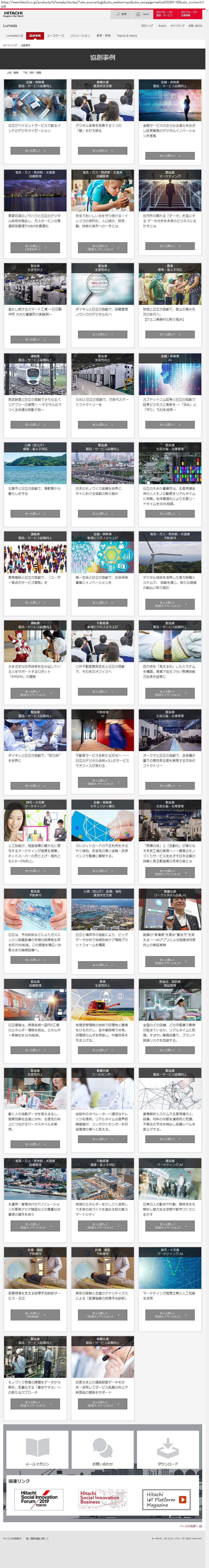Image resolution: width=209 pixels, height=1568 pixels.
Task: Tap the サイトトップ breadcrumb link
Action: click(10, 46)
